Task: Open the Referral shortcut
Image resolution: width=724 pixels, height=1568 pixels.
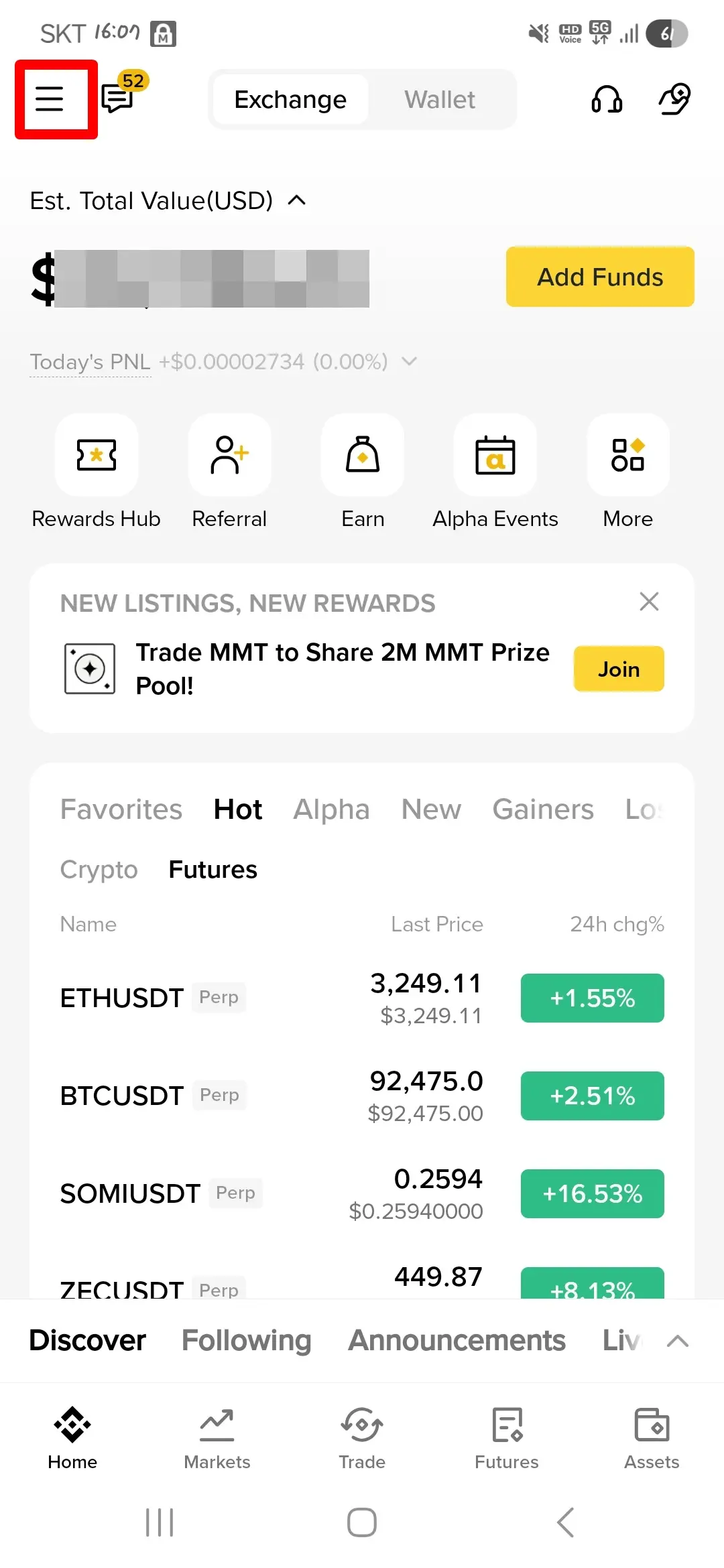Action: (229, 456)
